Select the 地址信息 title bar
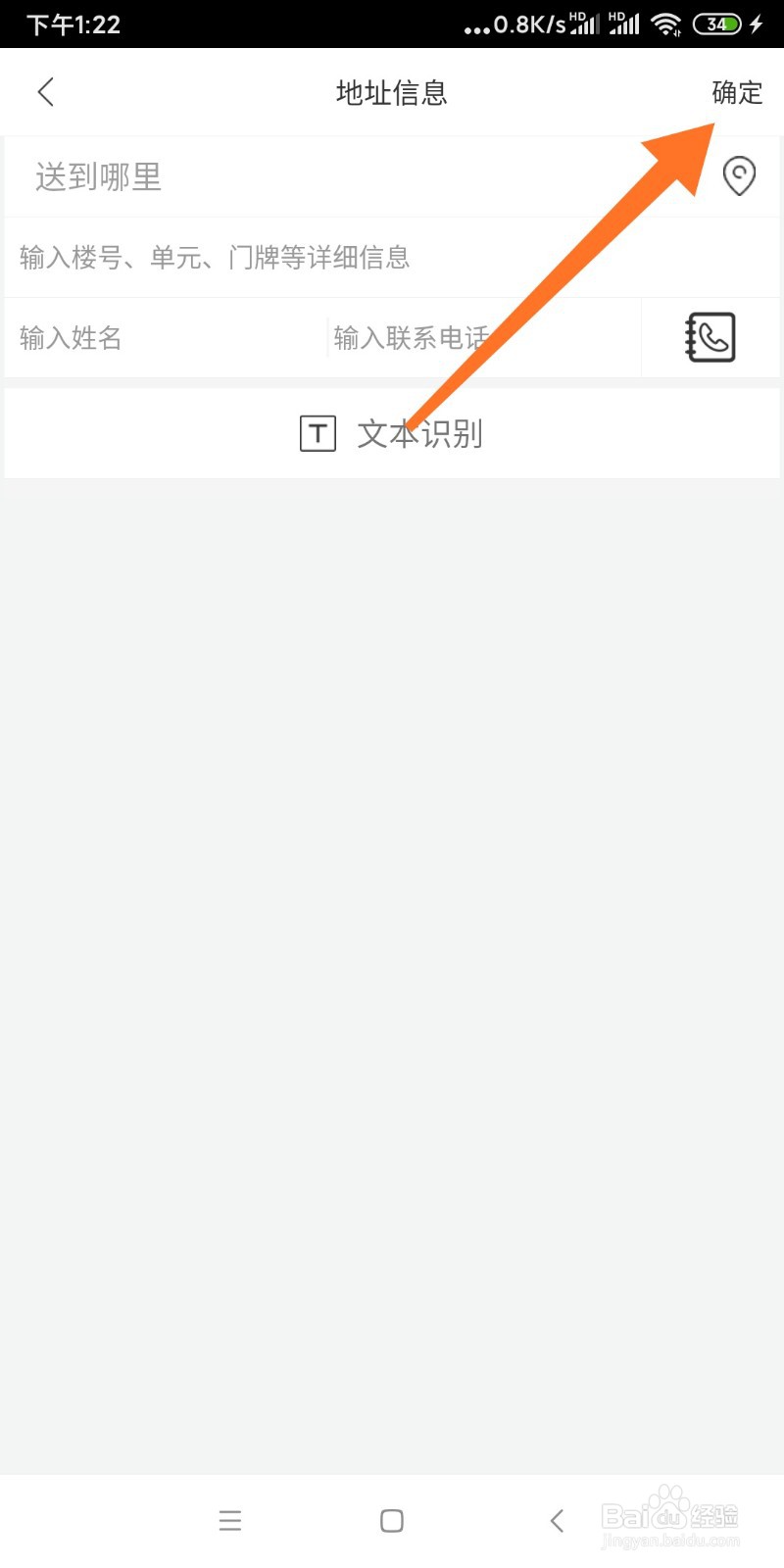This screenshot has width=784, height=1568. click(392, 91)
